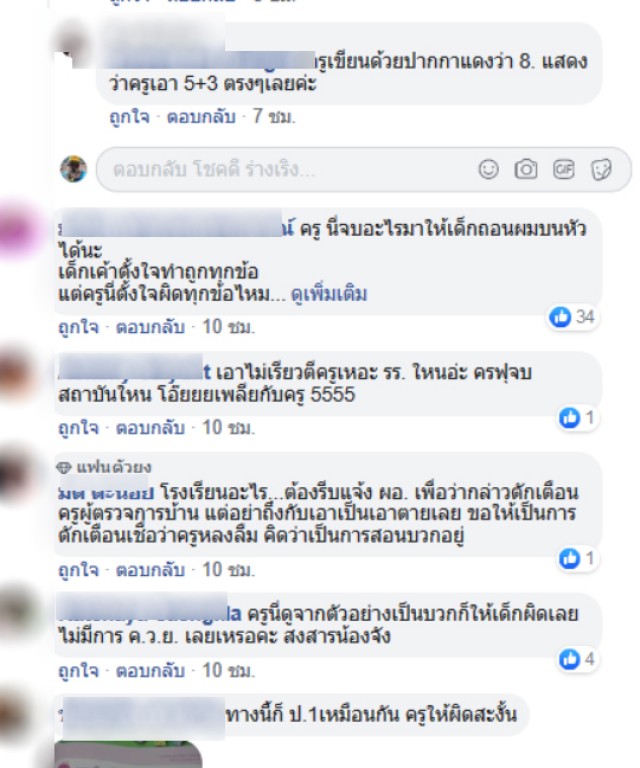Like the comment about ปากกาแดงว่า 8
Screen dimensions: 640x768
(129, 117)
